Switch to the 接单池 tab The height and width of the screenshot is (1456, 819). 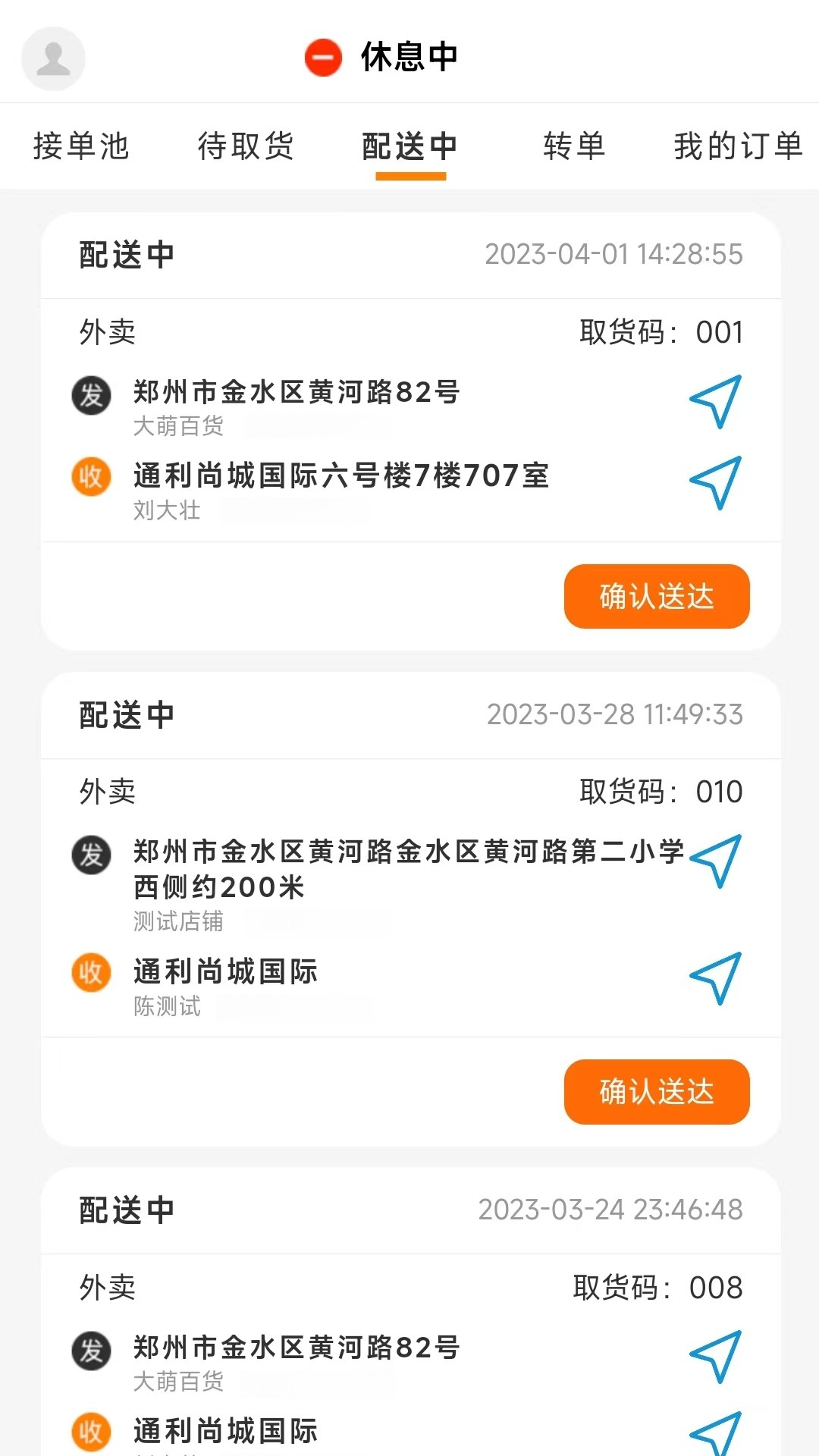(81, 146)
